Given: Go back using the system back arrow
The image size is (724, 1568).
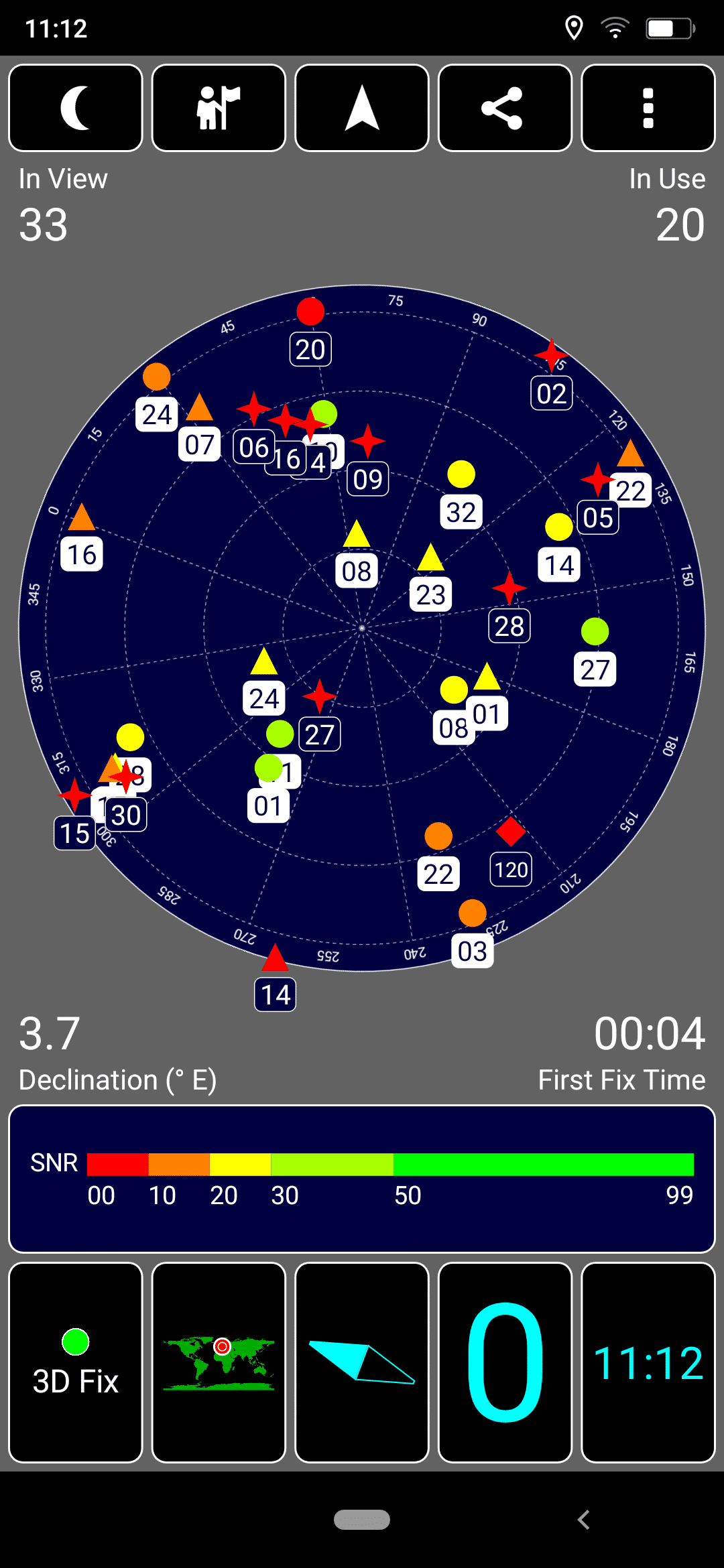Looking at the screenshot, I should (x=584, y=1520).
